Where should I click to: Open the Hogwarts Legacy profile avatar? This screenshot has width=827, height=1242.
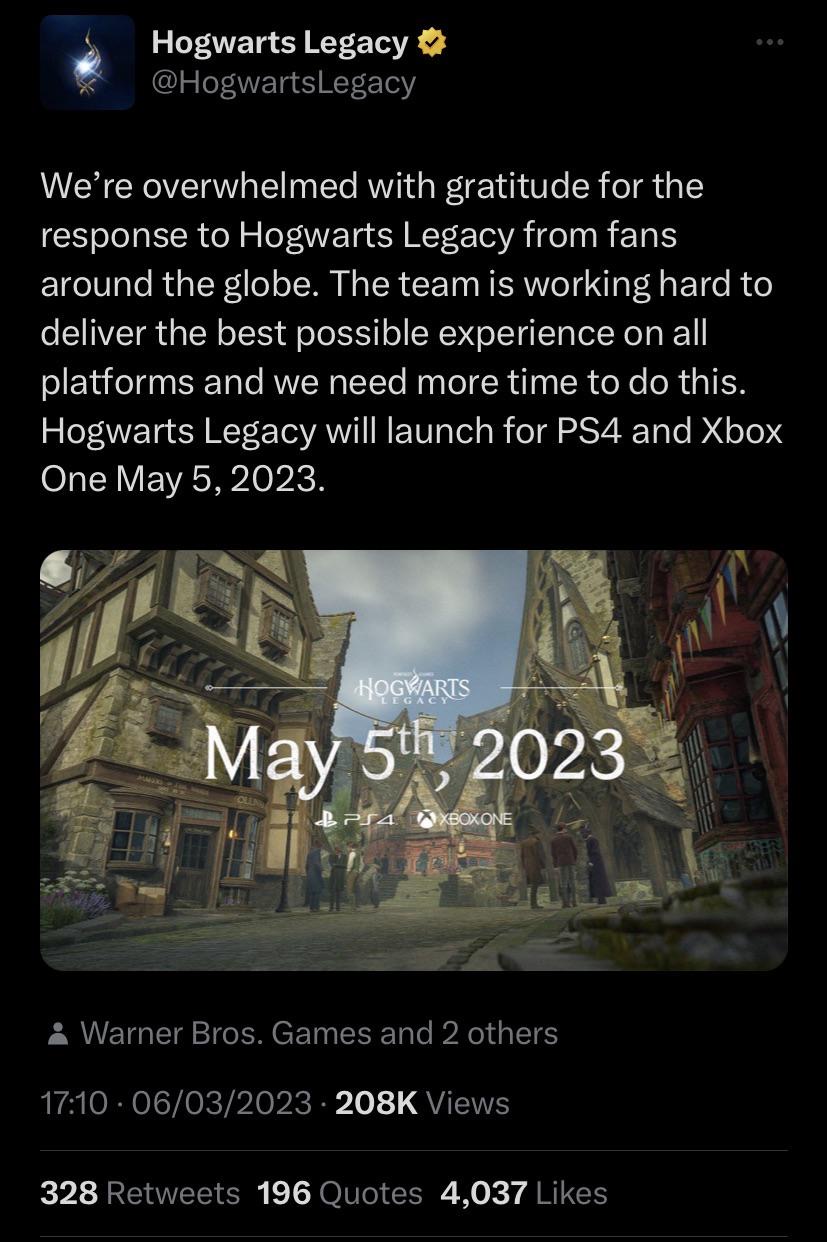point(88,62)
